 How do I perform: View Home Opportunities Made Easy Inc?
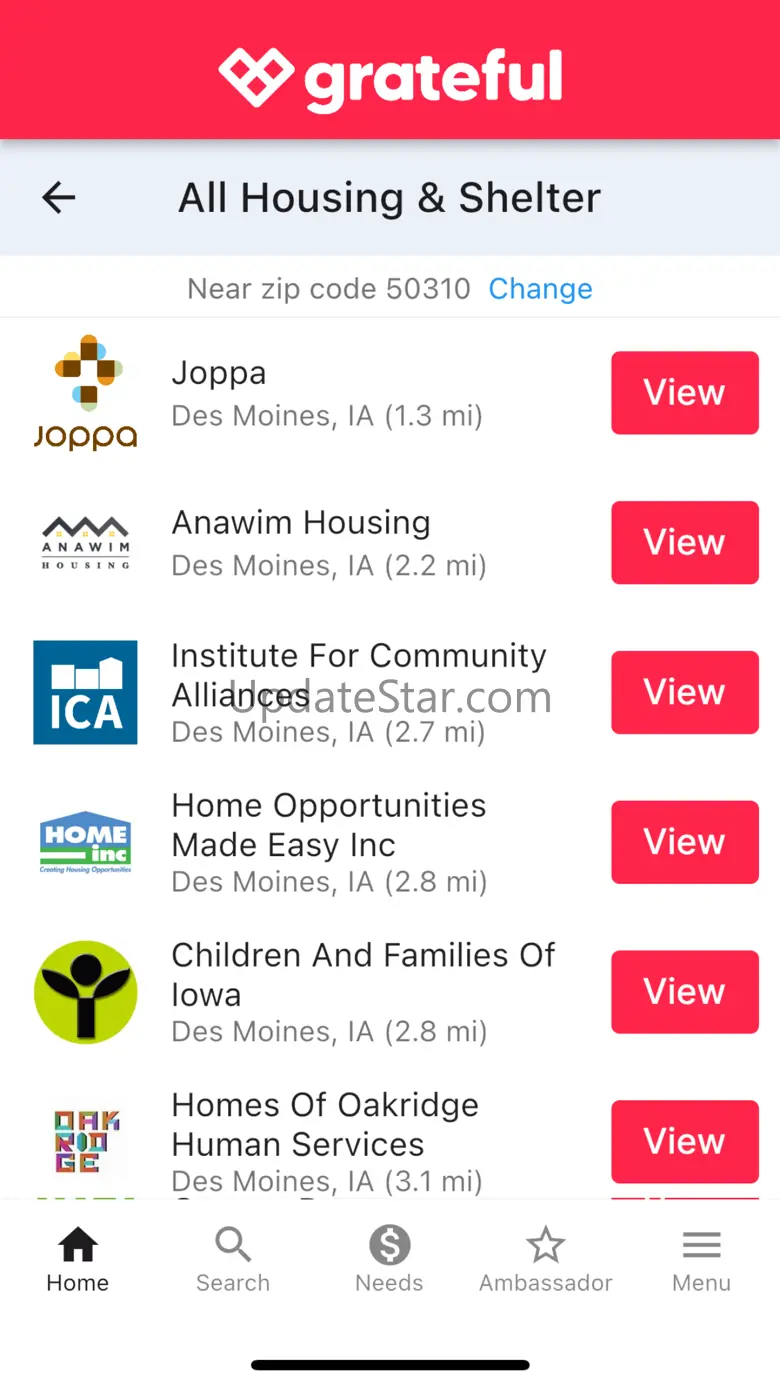point(684,842)
